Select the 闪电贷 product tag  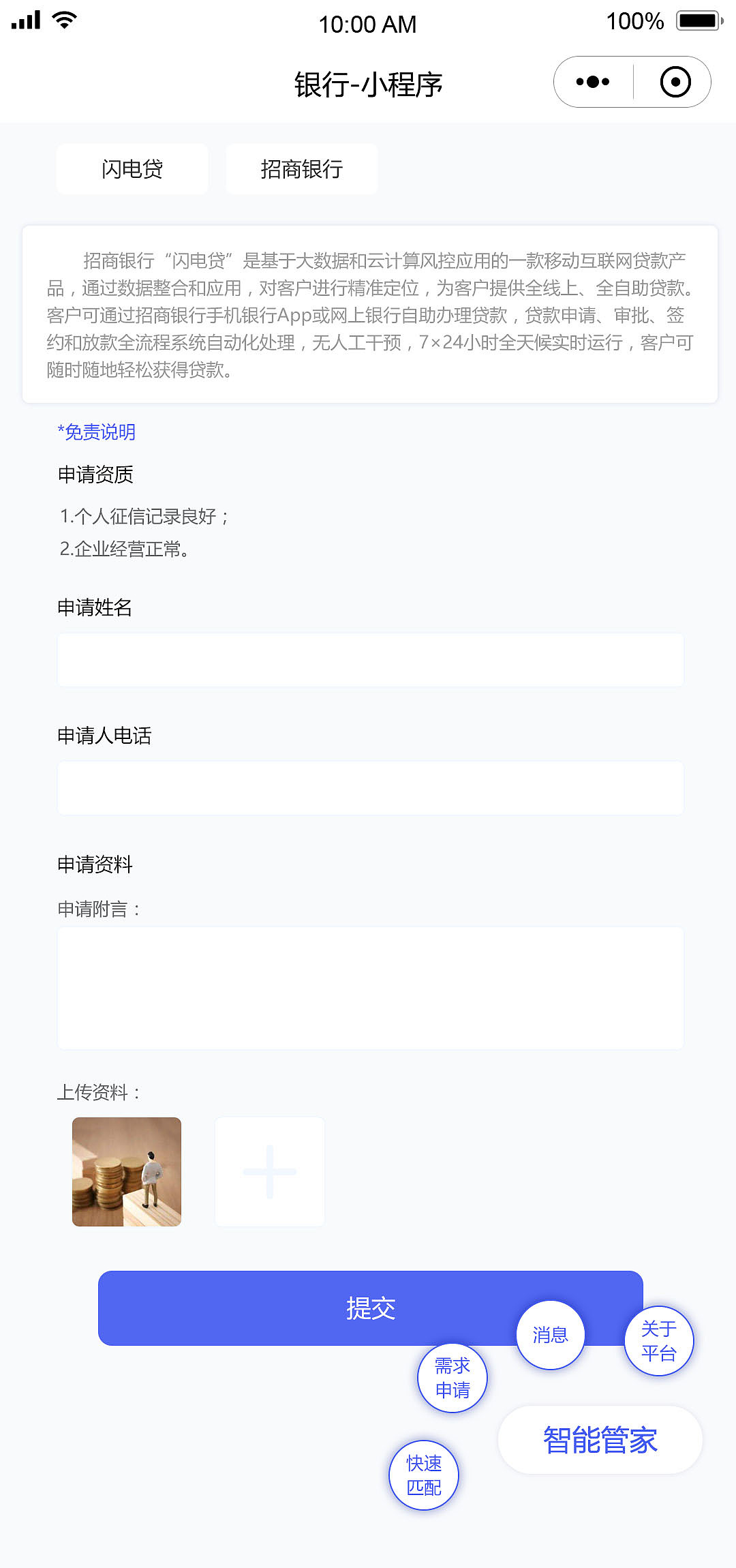(132, 169)
